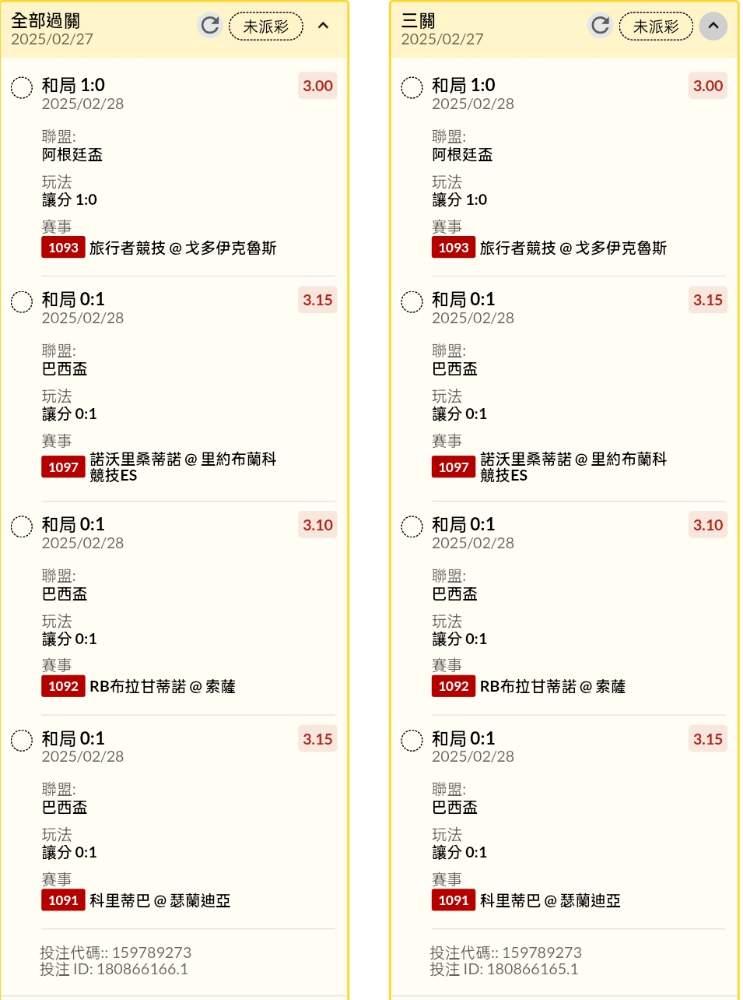Image resolution: width=743 pixels, height=1000 pixels.
Task: Refresh the 全部過關 bet slip
Action: point(210,26)
